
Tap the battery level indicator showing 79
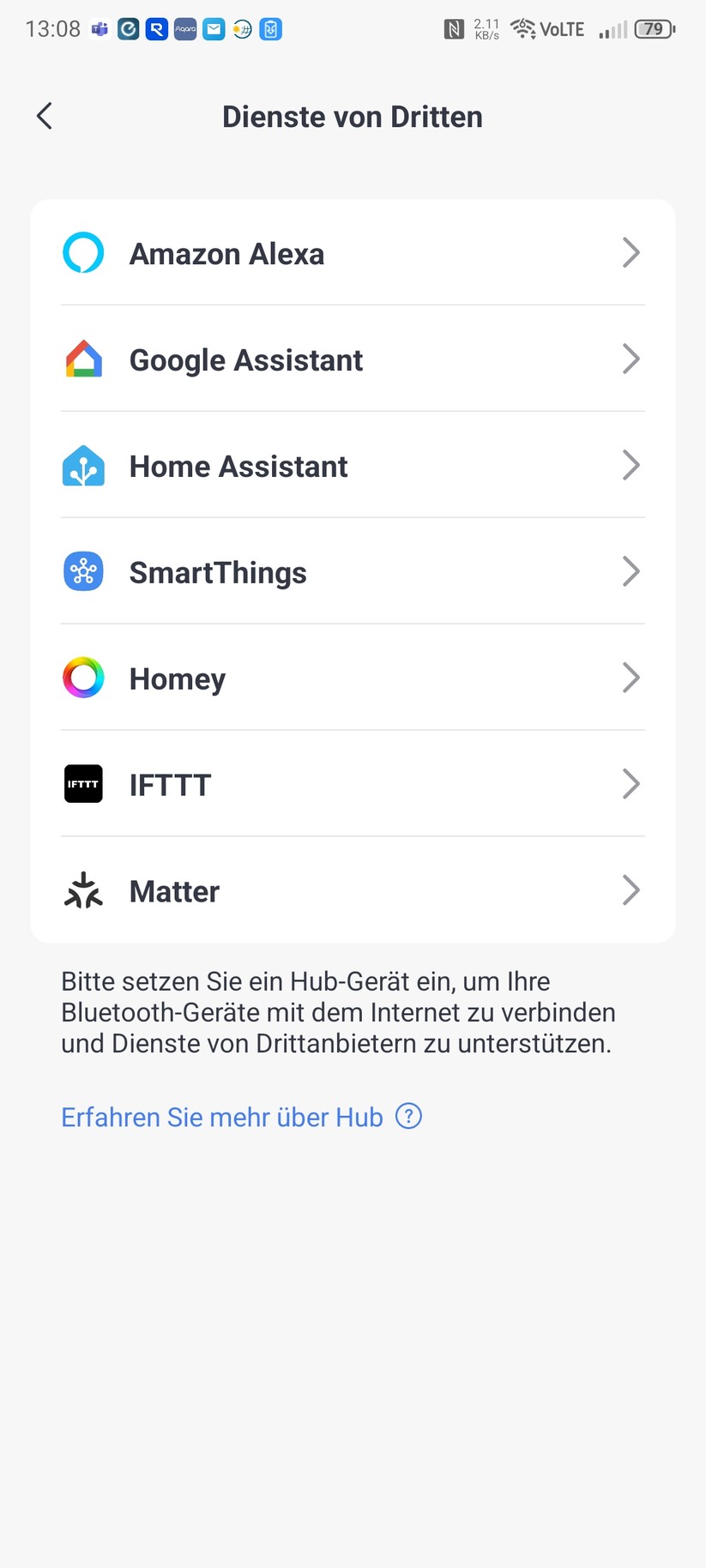click(653, 28)
